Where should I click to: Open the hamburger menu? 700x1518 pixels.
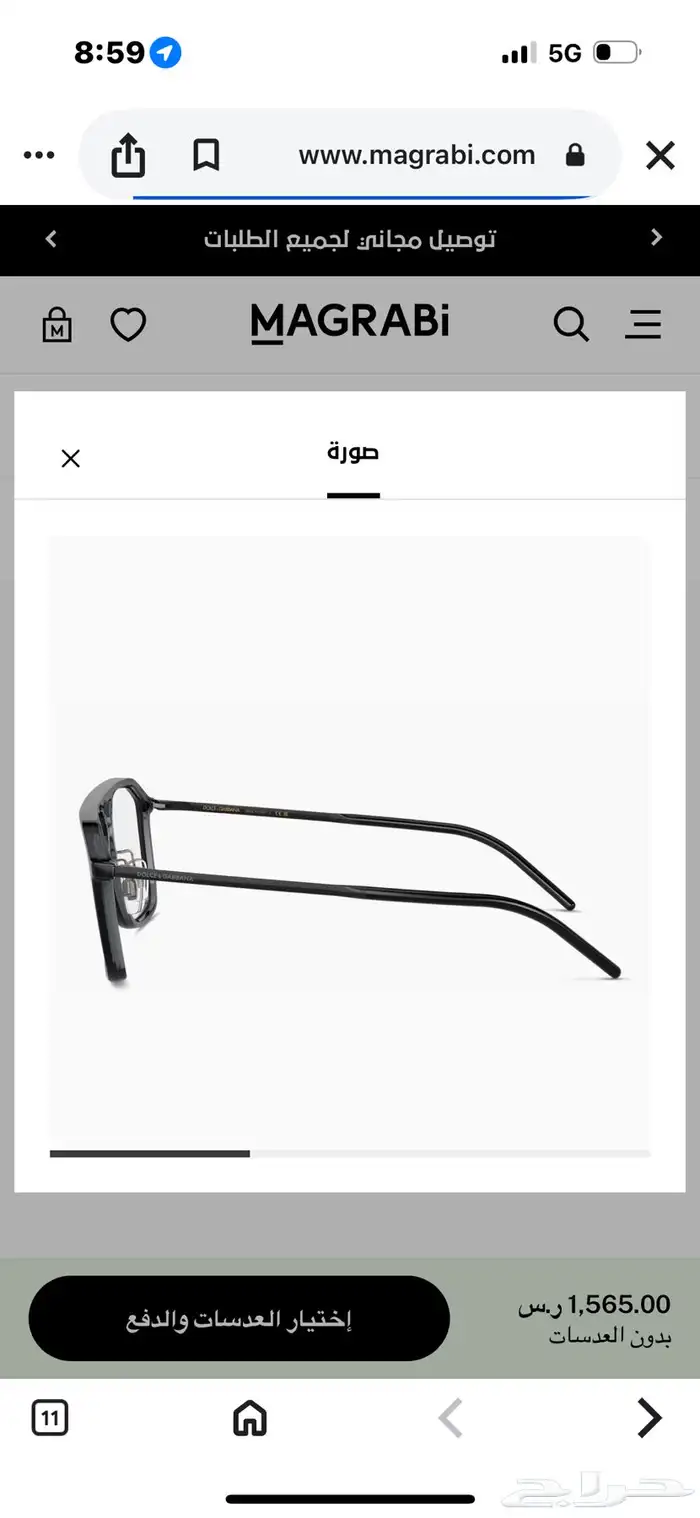coord(643,324)
